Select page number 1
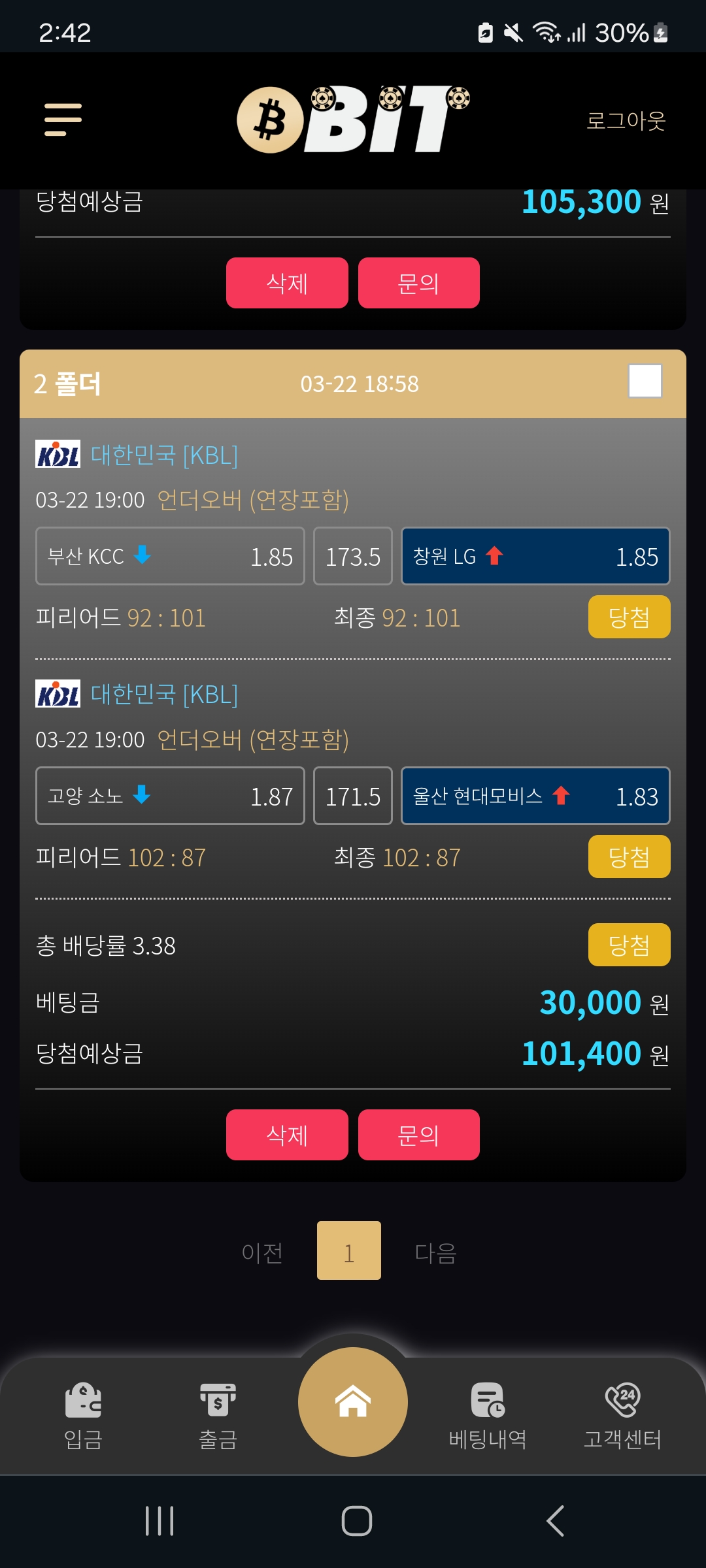Screen dimensions: 706x1568 point(349,1250)
